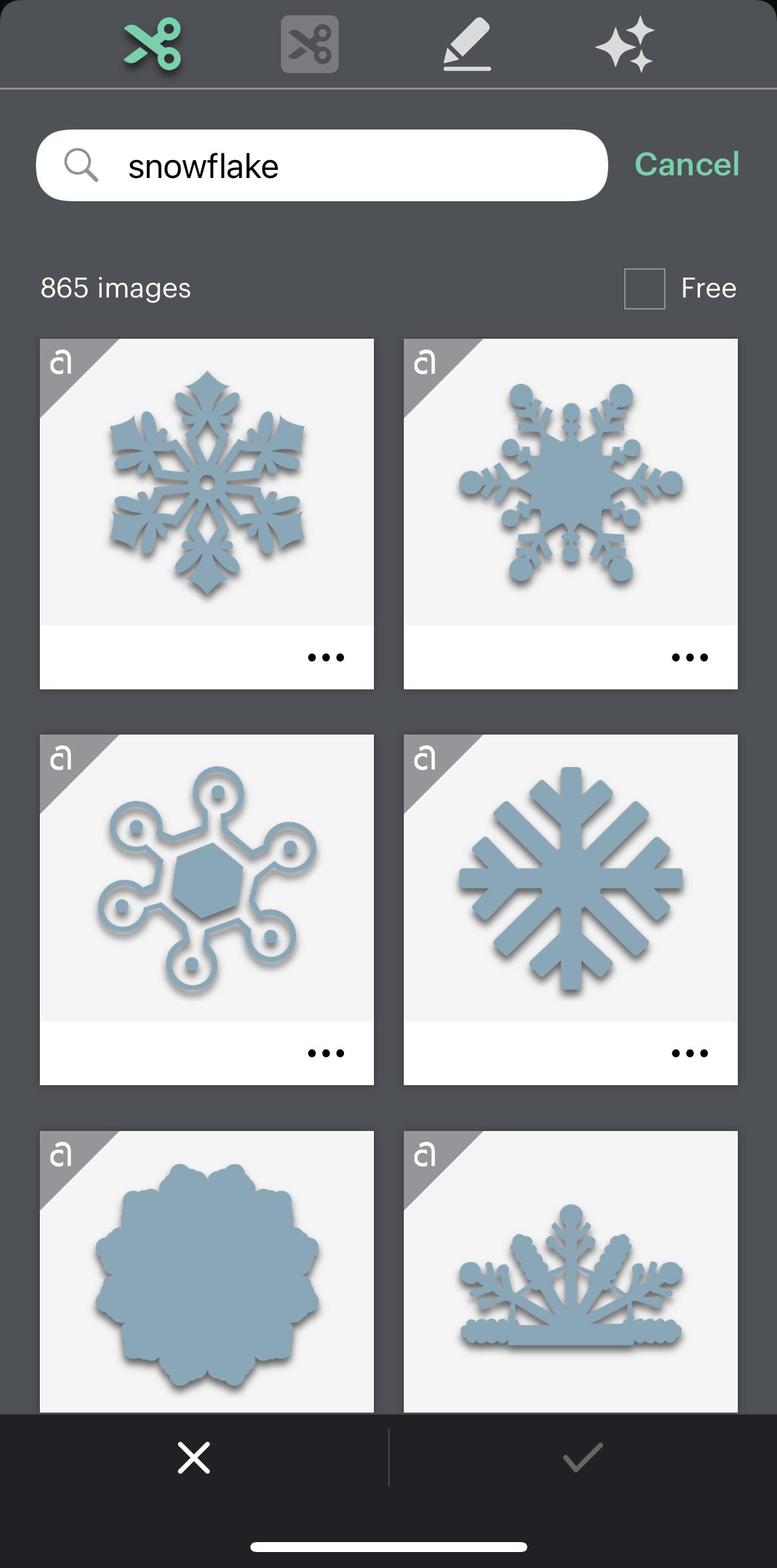Pick the hexagon-center outlined snowflake
Image resolution: width=777 pixels, height=1568 pixels.
[x=207, y=879]
